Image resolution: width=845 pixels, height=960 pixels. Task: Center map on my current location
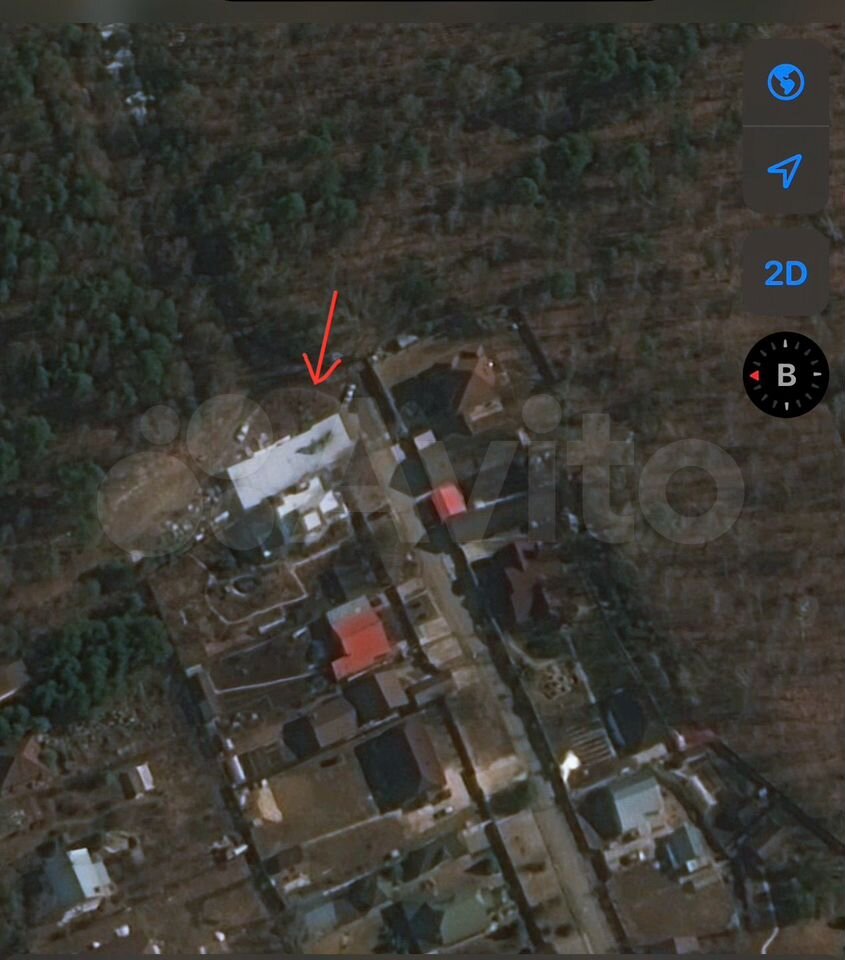(x=785, y=170)
